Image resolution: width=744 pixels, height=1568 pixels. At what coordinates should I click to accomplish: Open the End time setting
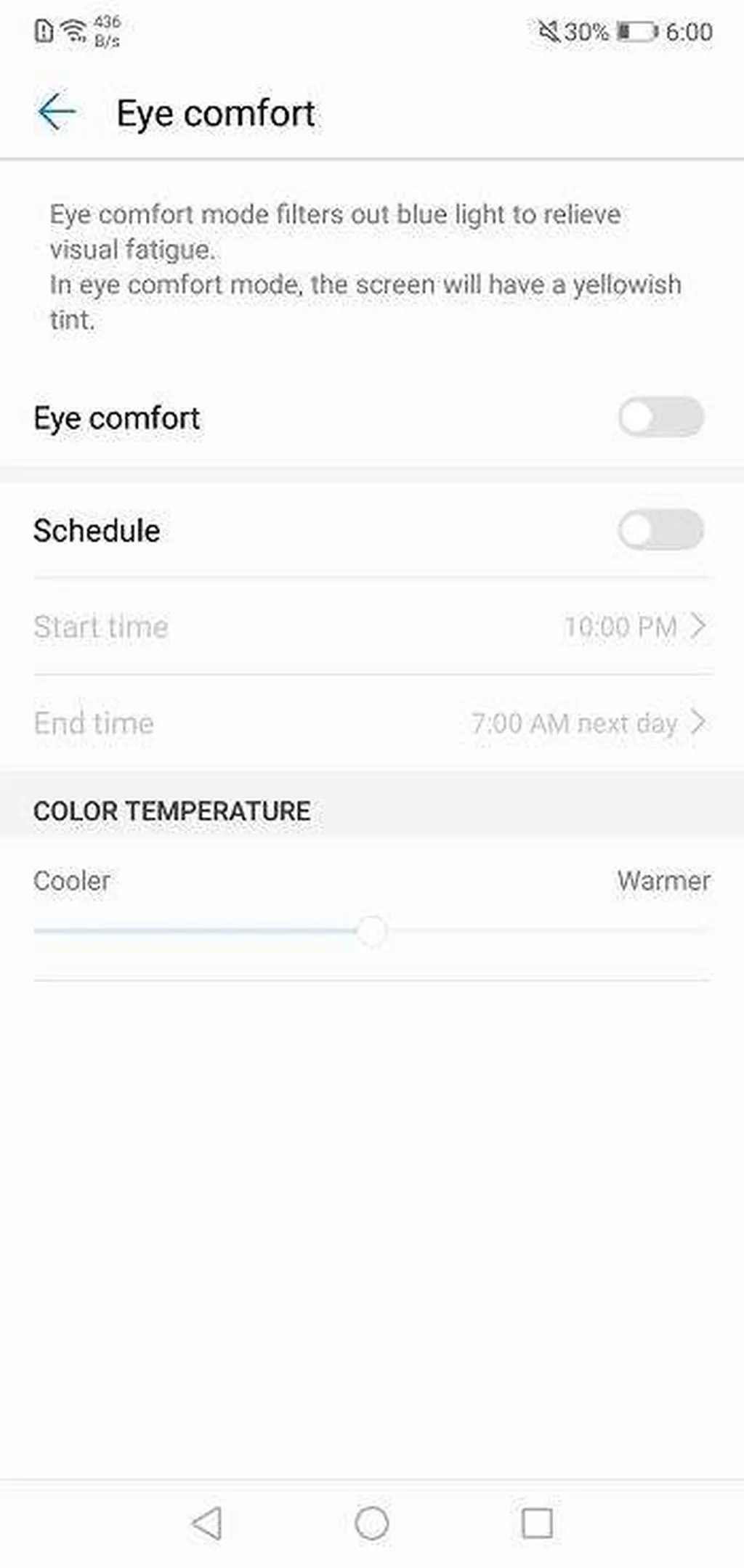click(x=371, y=723)
